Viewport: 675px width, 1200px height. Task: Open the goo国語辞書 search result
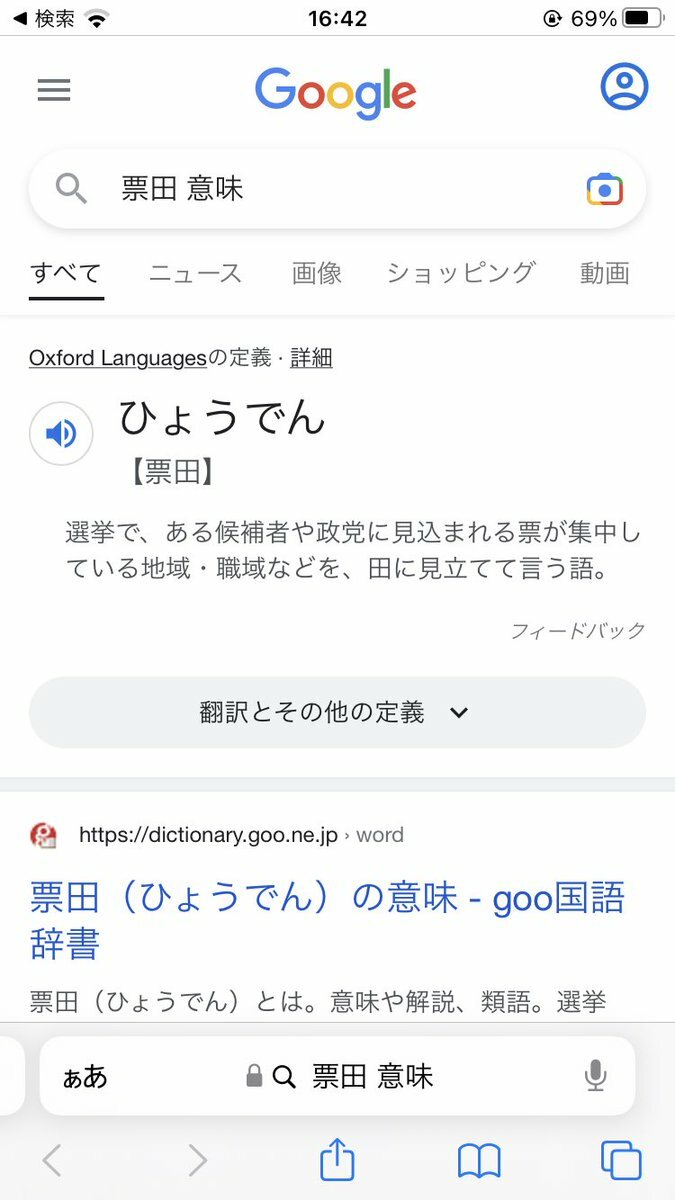[328, 920]
